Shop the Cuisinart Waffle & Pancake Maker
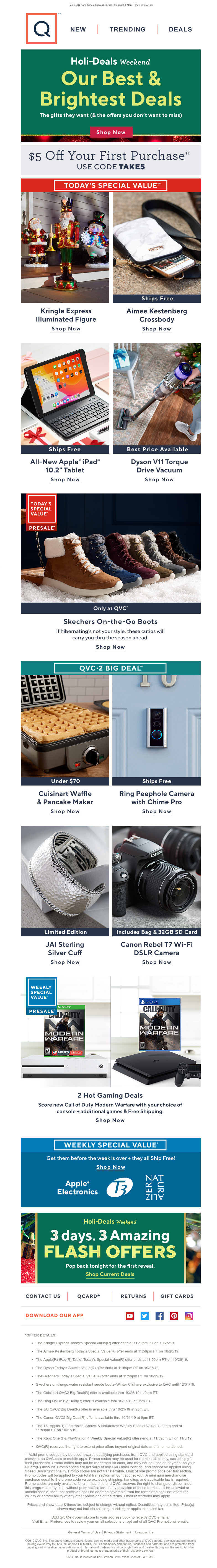The height and width of the screenshot is (1568, 217). (65, 811)
